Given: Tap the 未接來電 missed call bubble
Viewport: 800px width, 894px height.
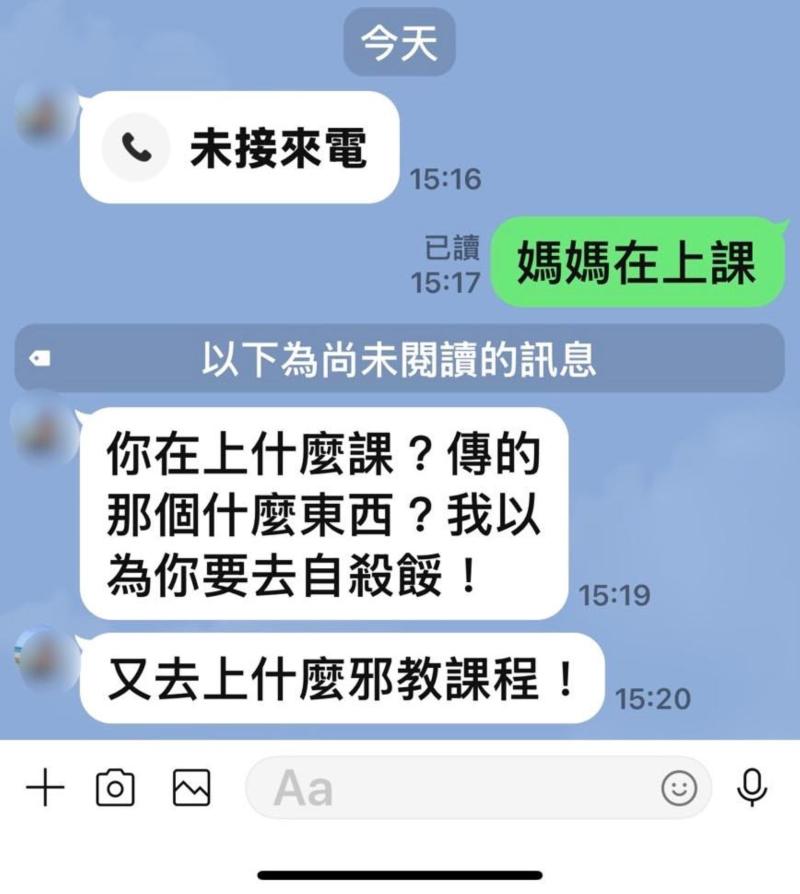Looking at the screenshot, I should click(x=240, y=147).
